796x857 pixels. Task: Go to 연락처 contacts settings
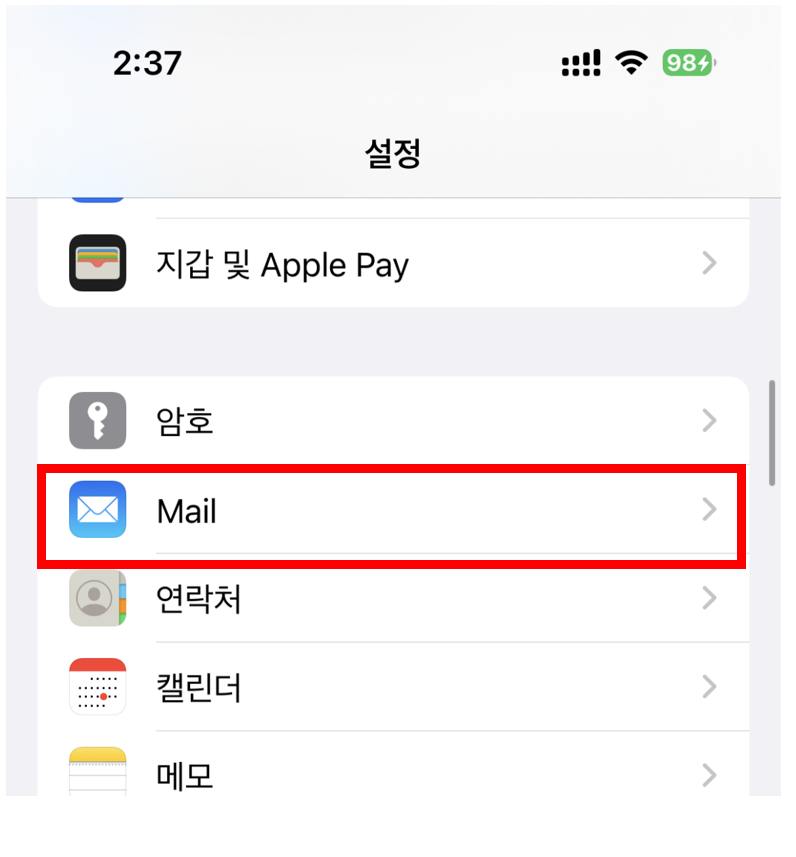point(392,599)
